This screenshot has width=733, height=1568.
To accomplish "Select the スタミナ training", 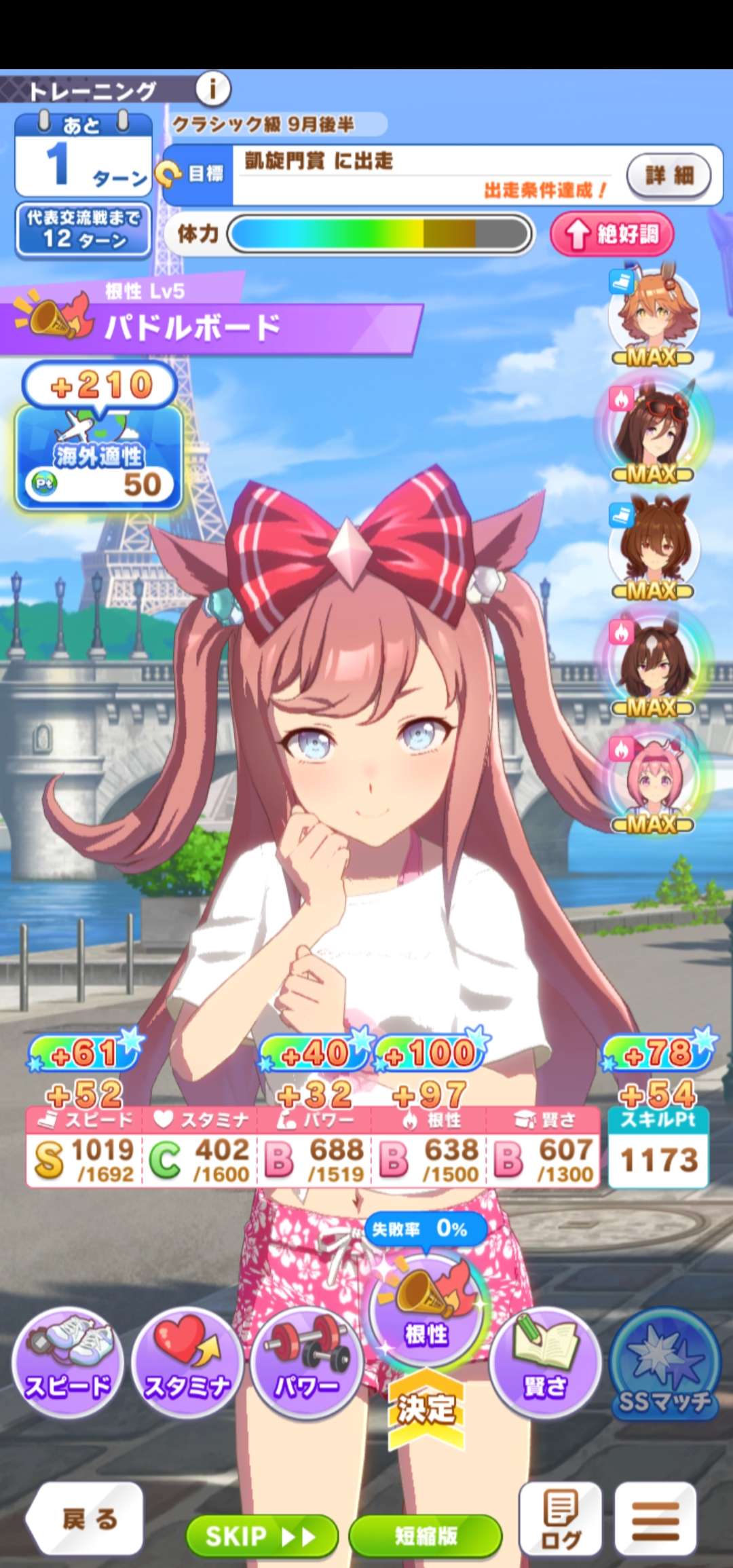I will 187,1364.
